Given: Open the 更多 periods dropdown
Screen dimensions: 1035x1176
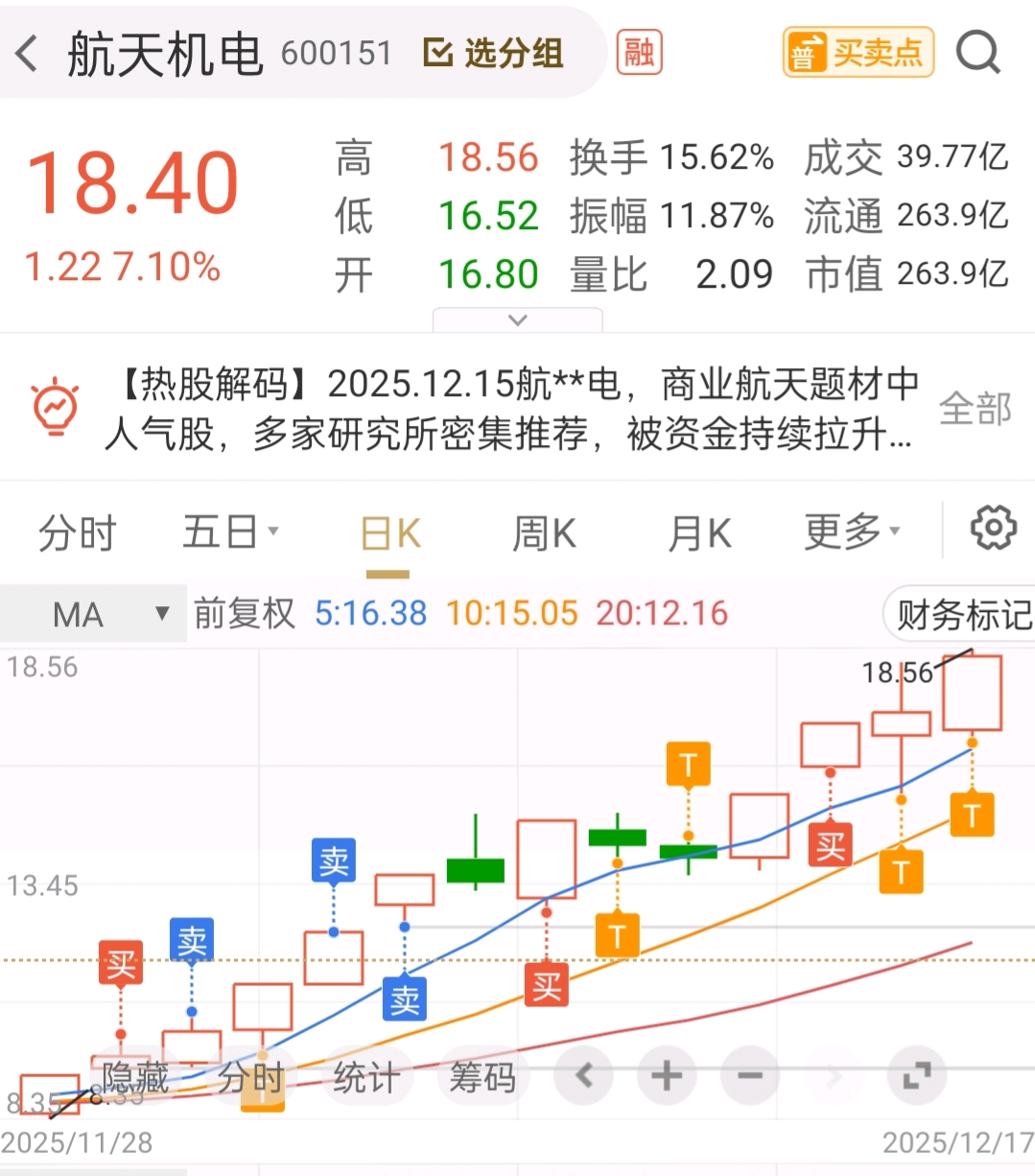Looking at the screenshot, I should tap(852, 530).
